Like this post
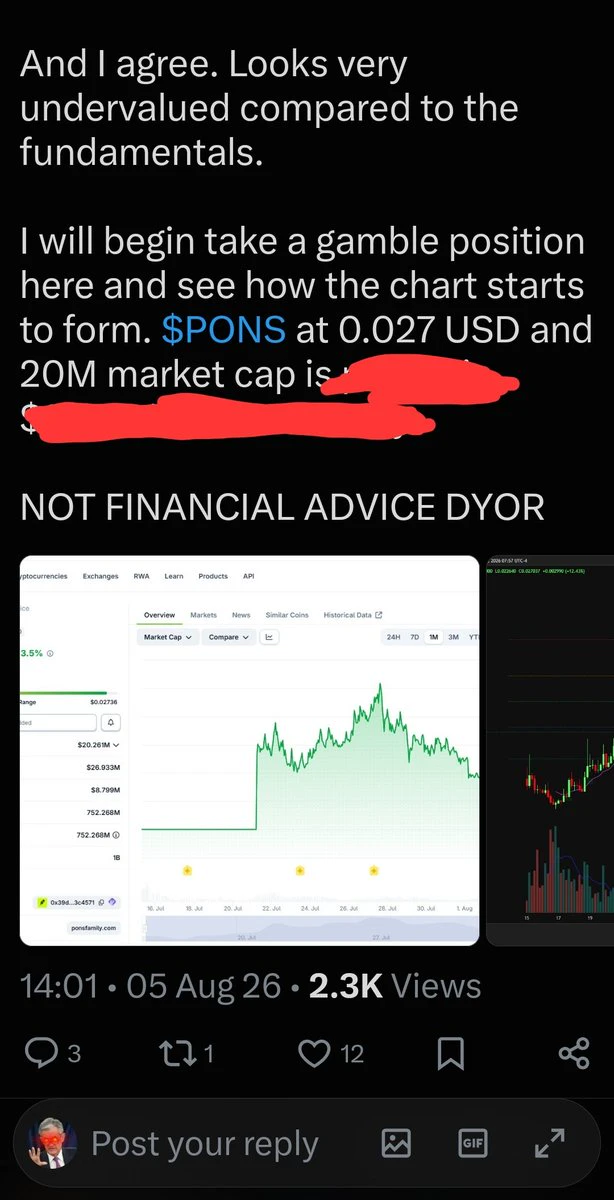The width and height of the screenshot is (614, 1200). [x=317, y=1052]
